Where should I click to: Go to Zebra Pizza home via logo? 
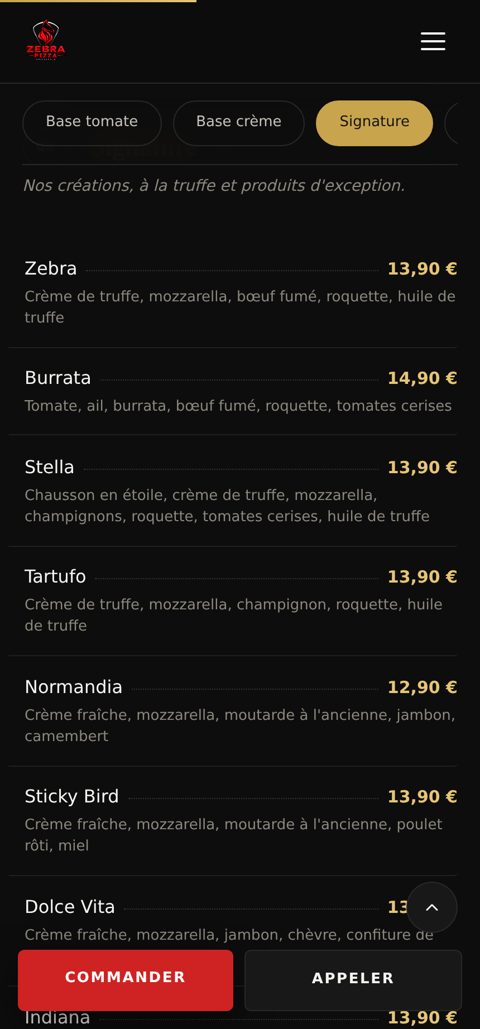(45, 41)
